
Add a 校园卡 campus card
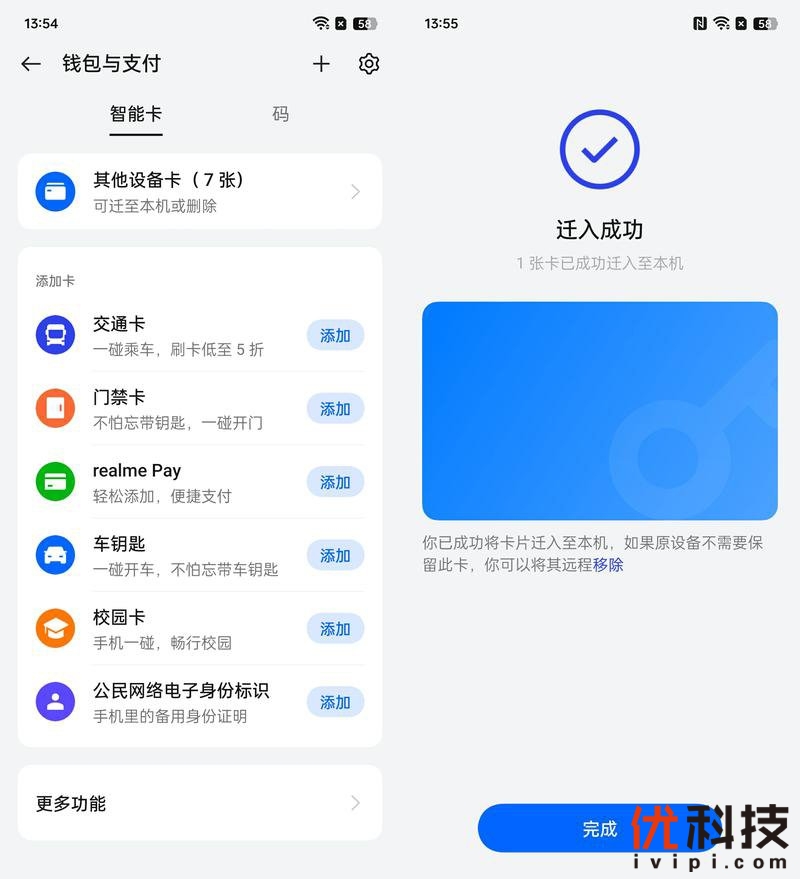335,629
